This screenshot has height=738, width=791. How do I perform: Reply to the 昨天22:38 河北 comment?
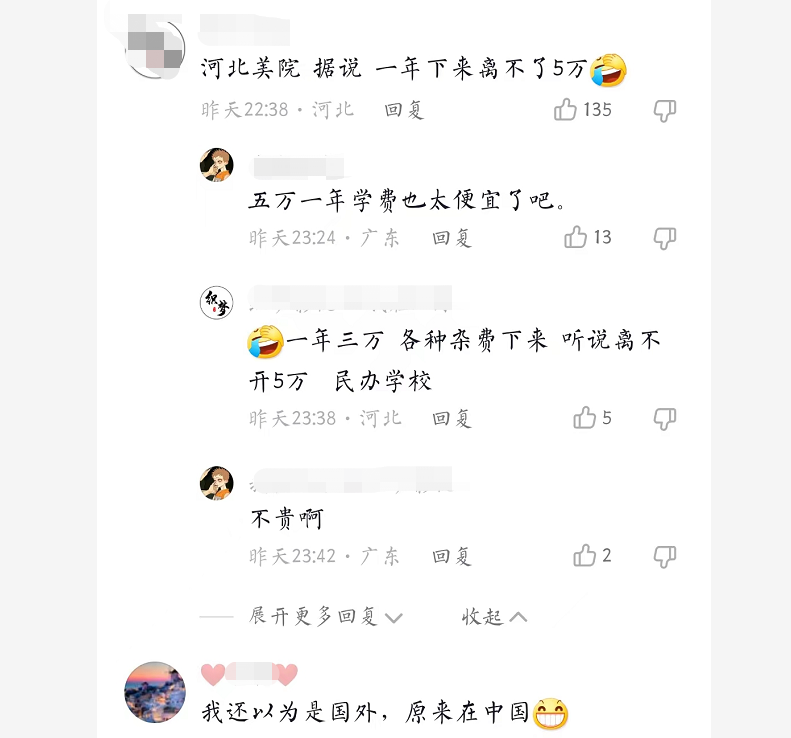tap(404, 109)
